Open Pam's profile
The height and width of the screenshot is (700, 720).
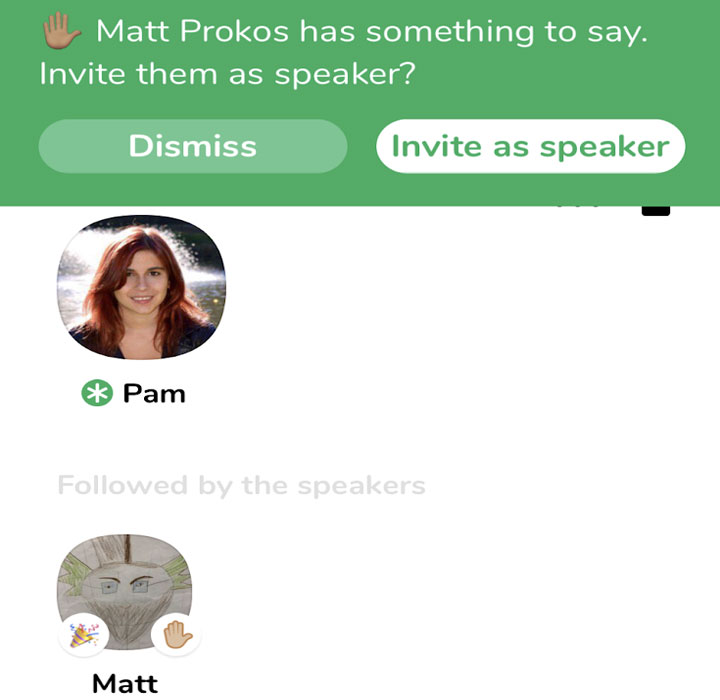point(141,287)
